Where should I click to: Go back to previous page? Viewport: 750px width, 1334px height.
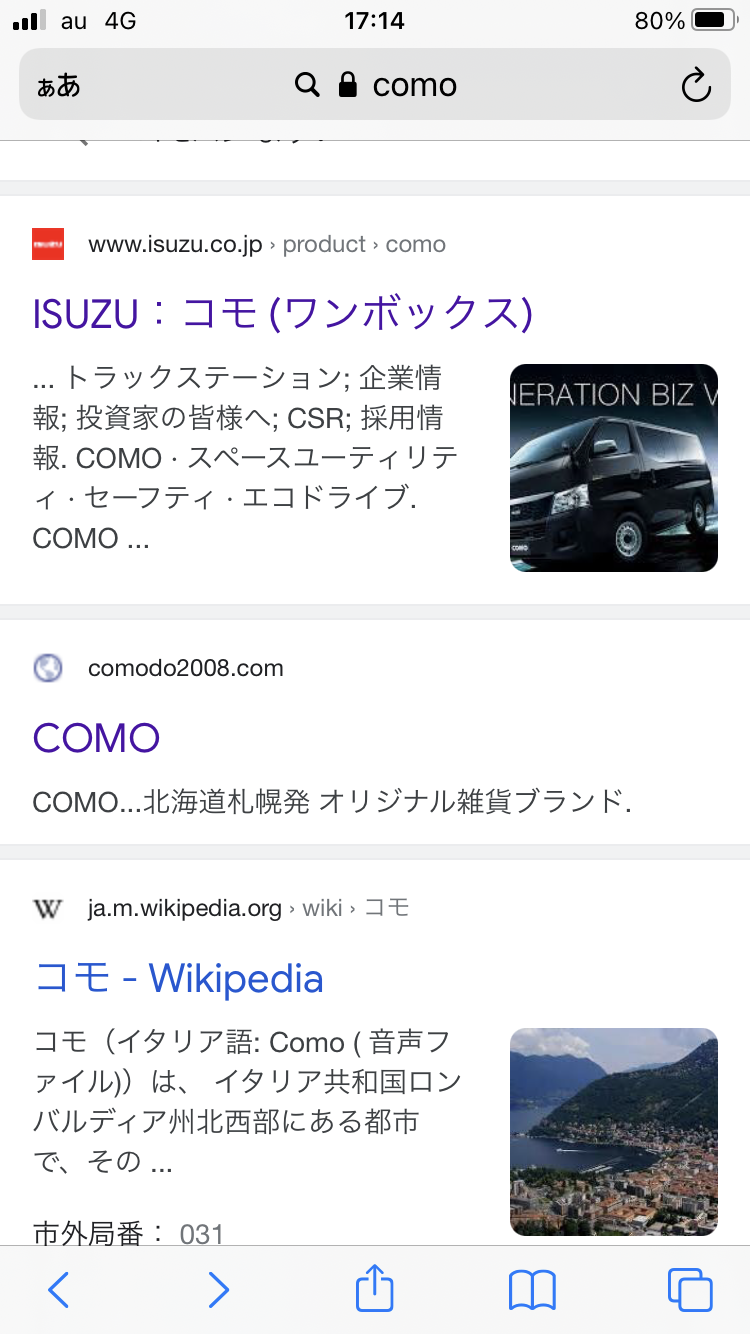tap(59, 1290)
